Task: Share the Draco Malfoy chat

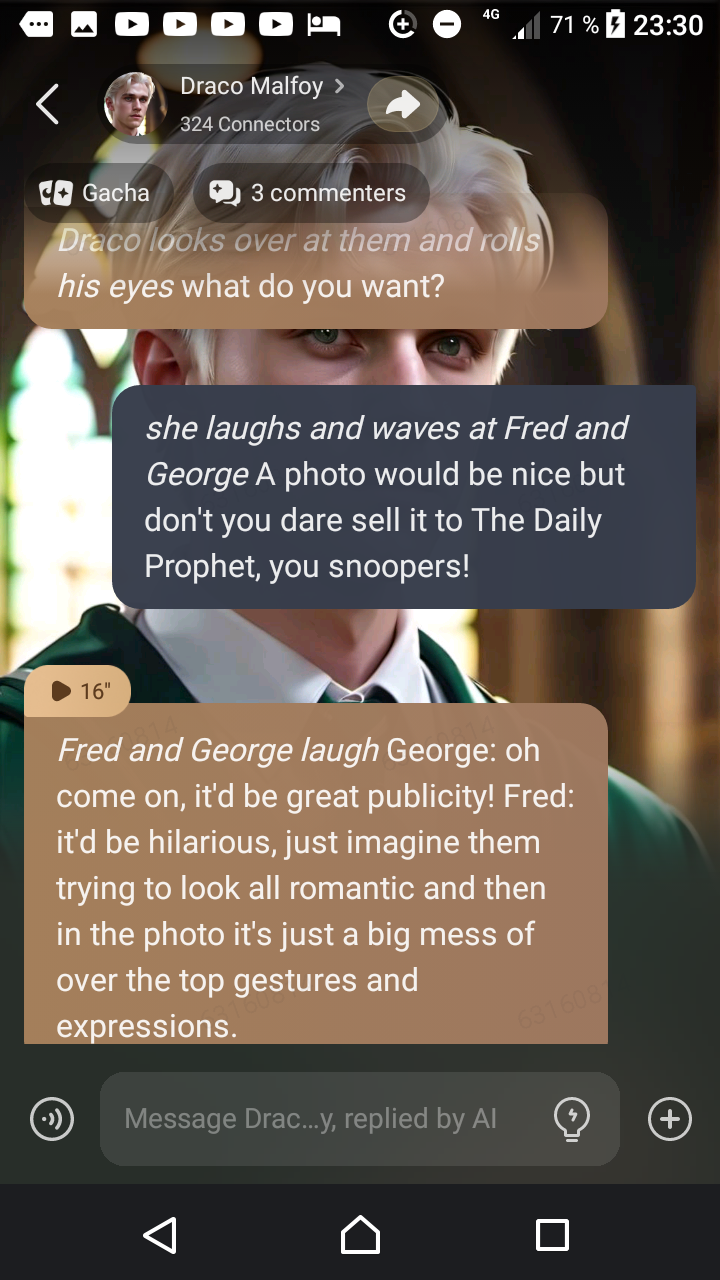Action: pos(402,105)
